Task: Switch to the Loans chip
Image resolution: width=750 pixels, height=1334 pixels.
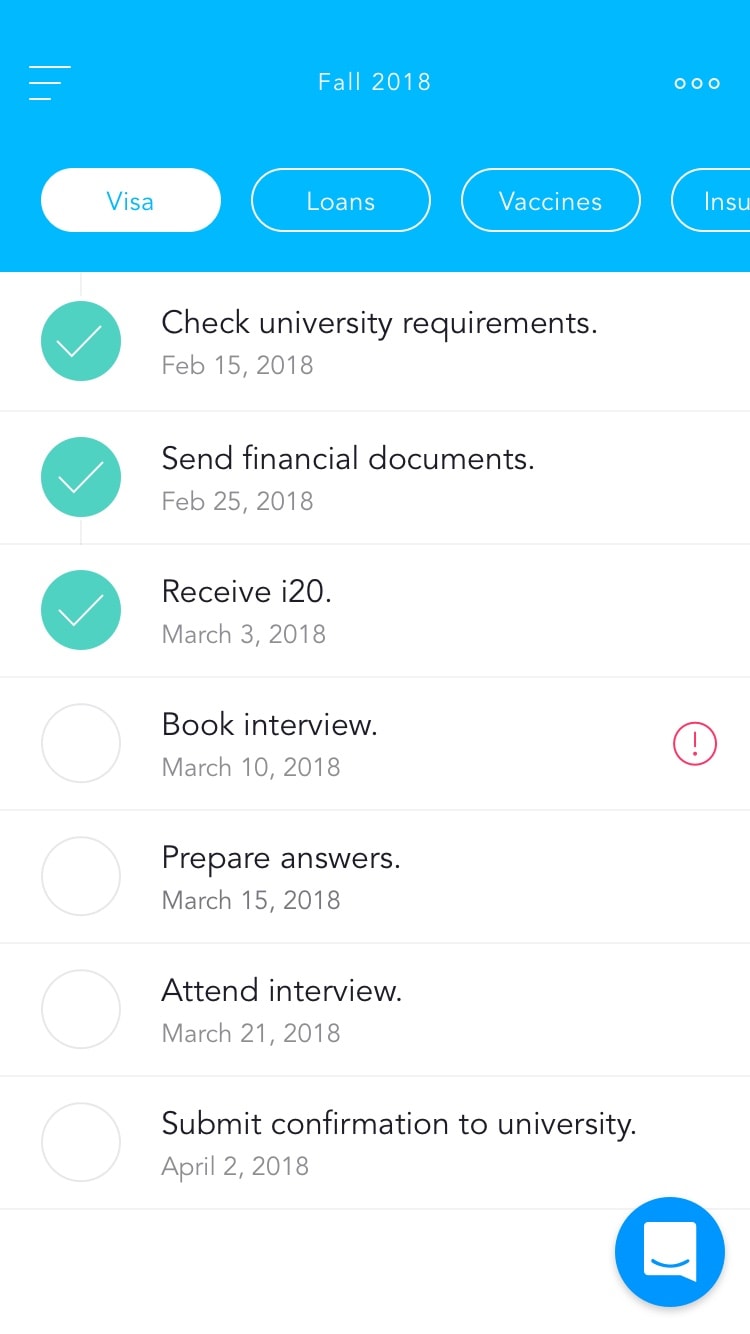Action: (341, 200)
